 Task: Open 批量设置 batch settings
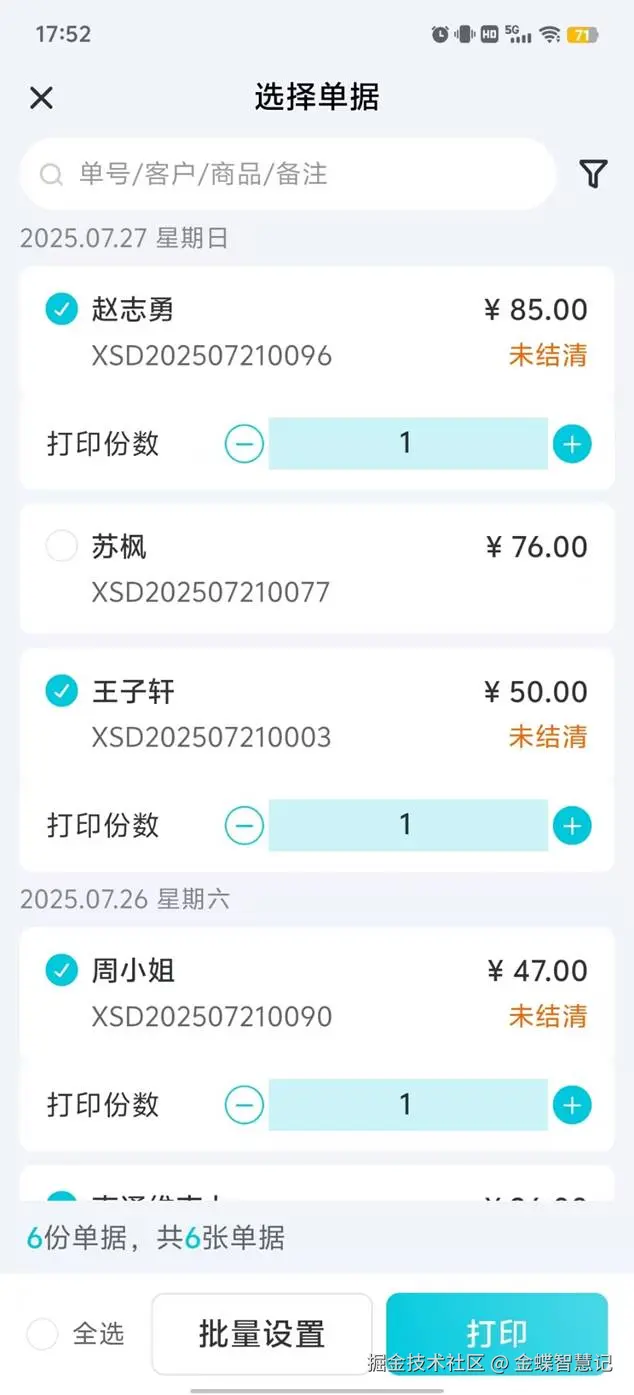tap(262, 1333)
